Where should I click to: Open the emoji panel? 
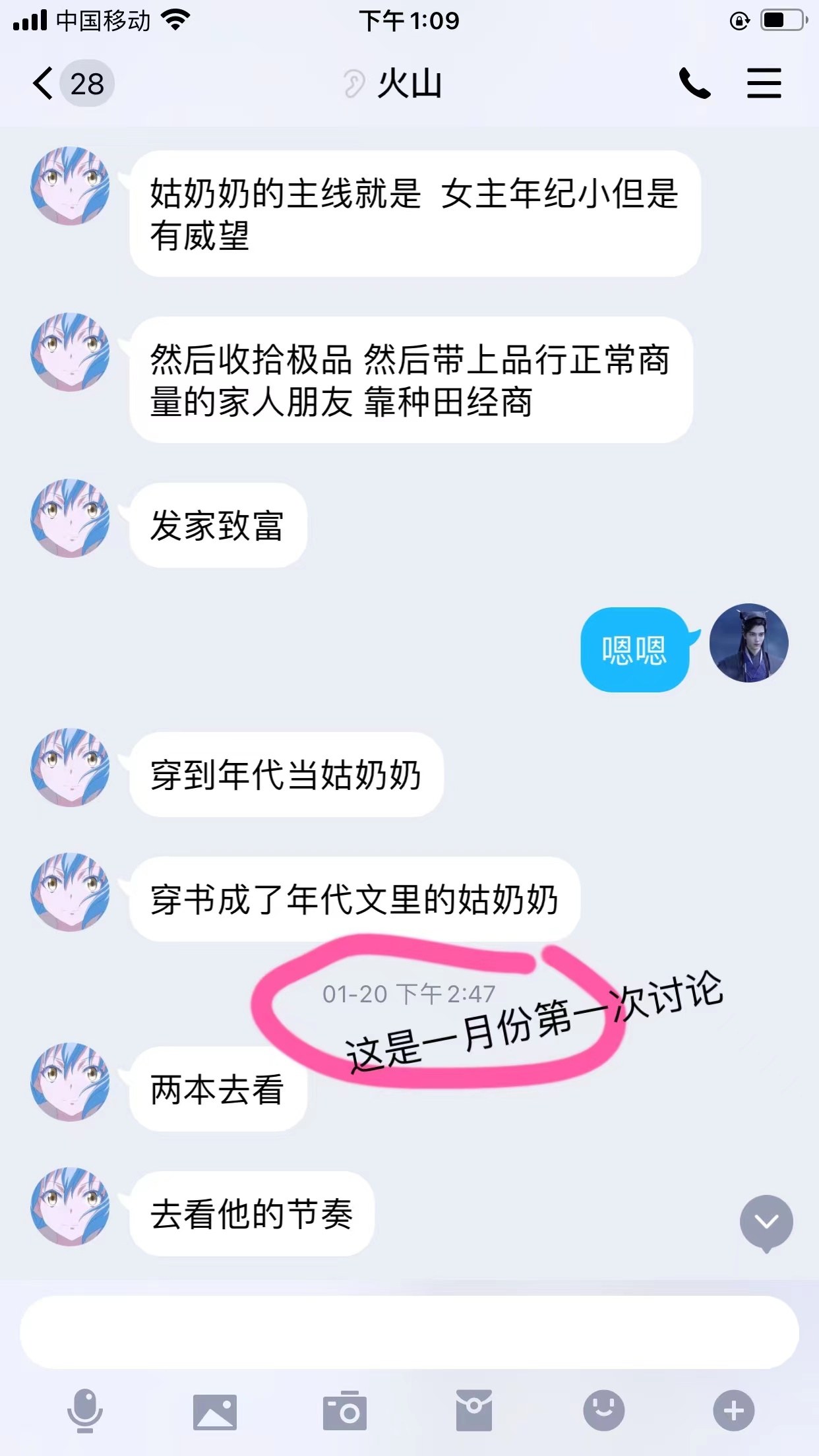(x=603, y=1410)
